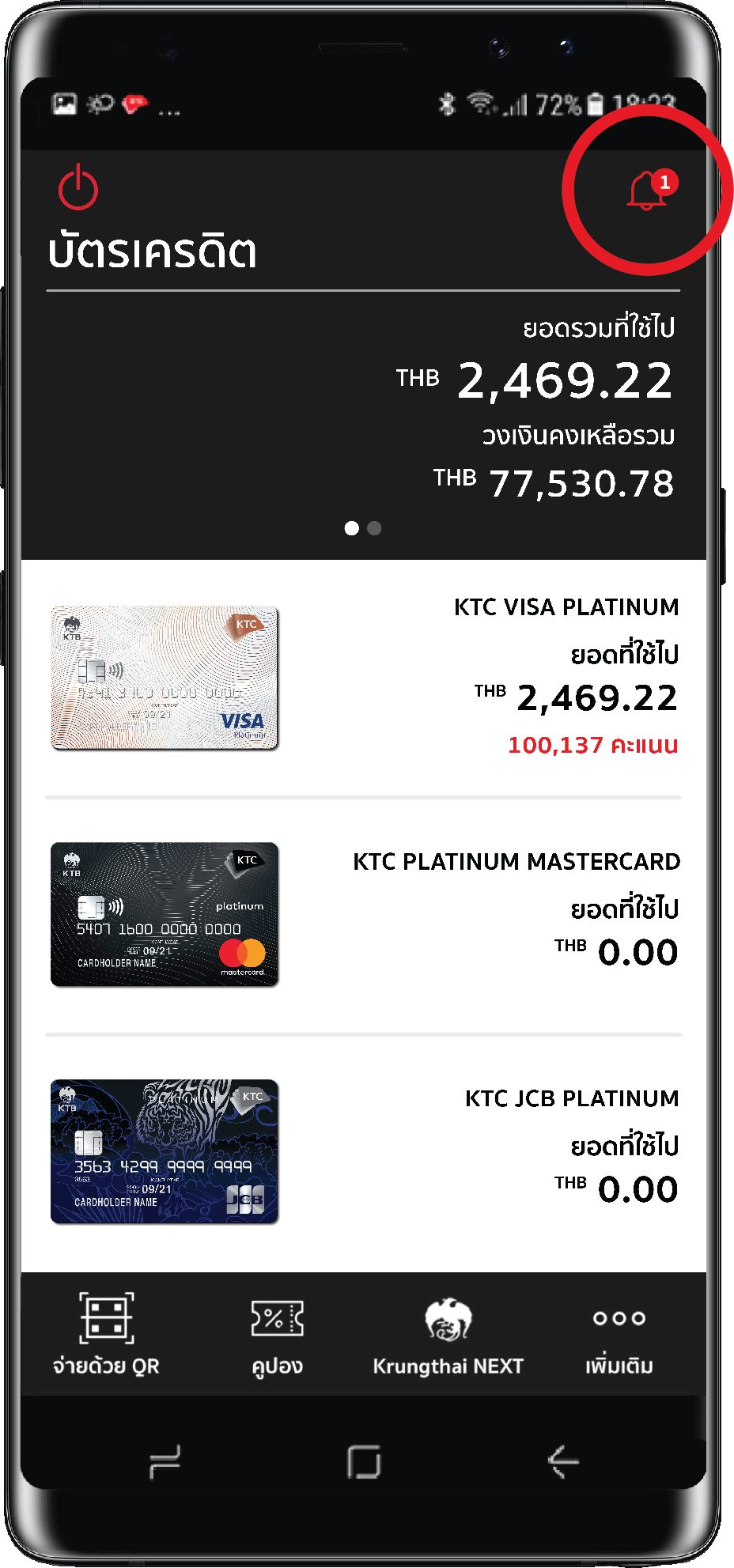Go back with system back button
This screenshot has width=734, height=1568.
563,1461
